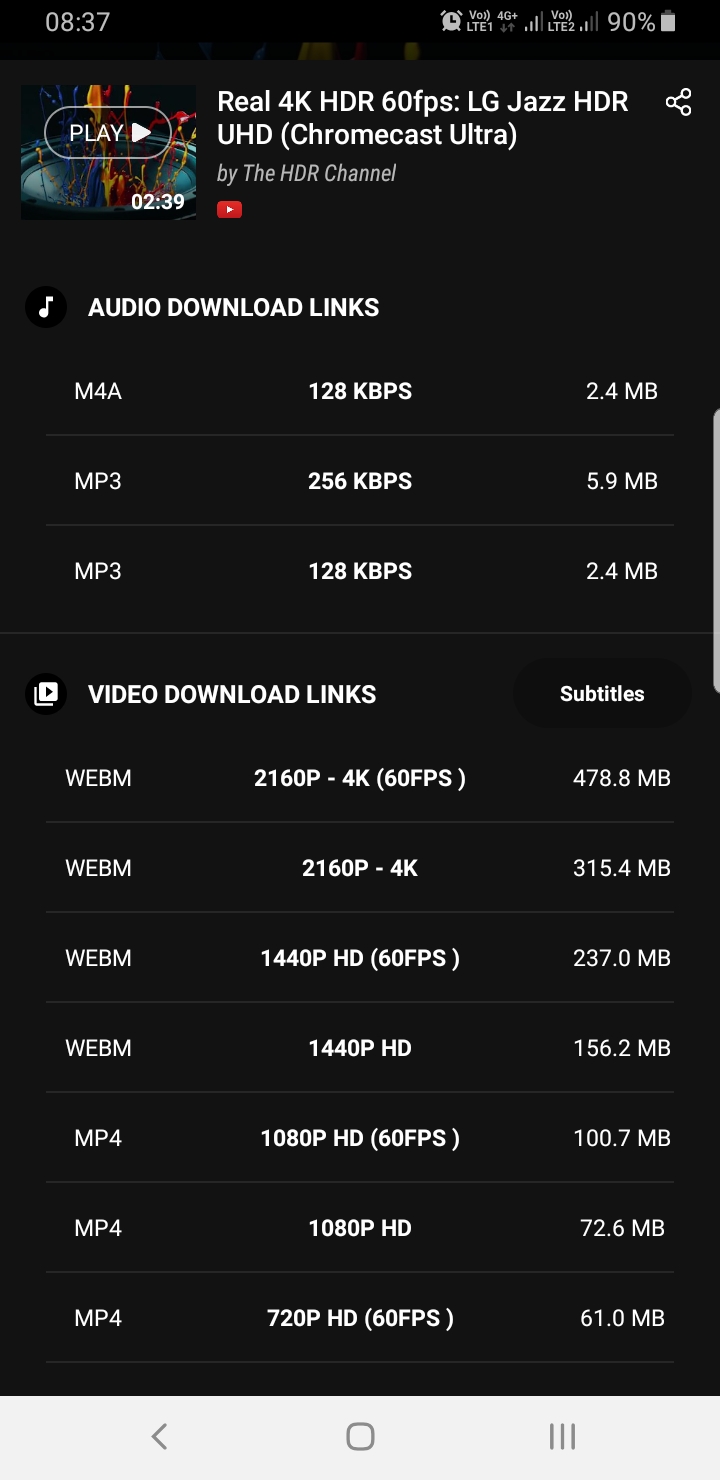Go back with the system back button
The image size is (720, 1480).
coord(159,1437)
